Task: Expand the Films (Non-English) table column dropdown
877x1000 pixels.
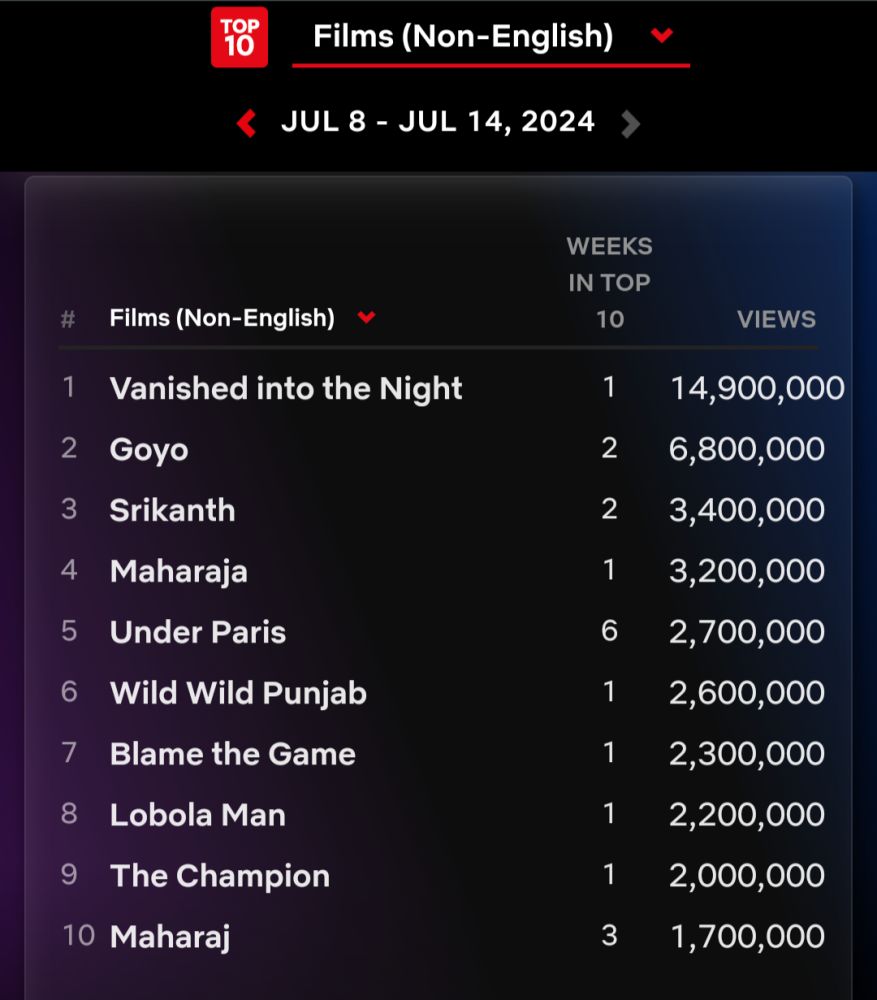Action: click(366, 318)
